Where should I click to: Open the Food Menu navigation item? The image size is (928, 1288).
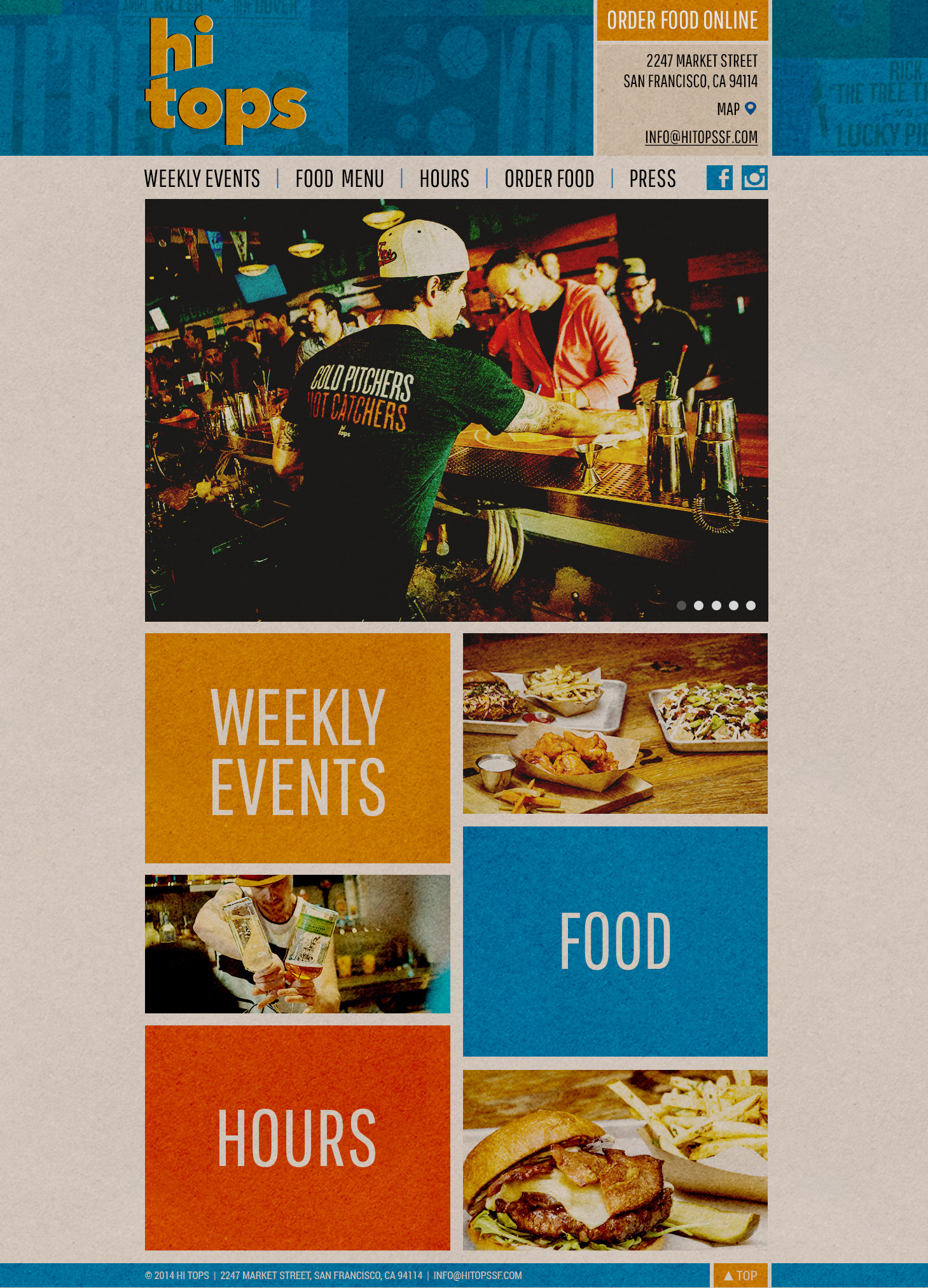click(x=340, y=179)
